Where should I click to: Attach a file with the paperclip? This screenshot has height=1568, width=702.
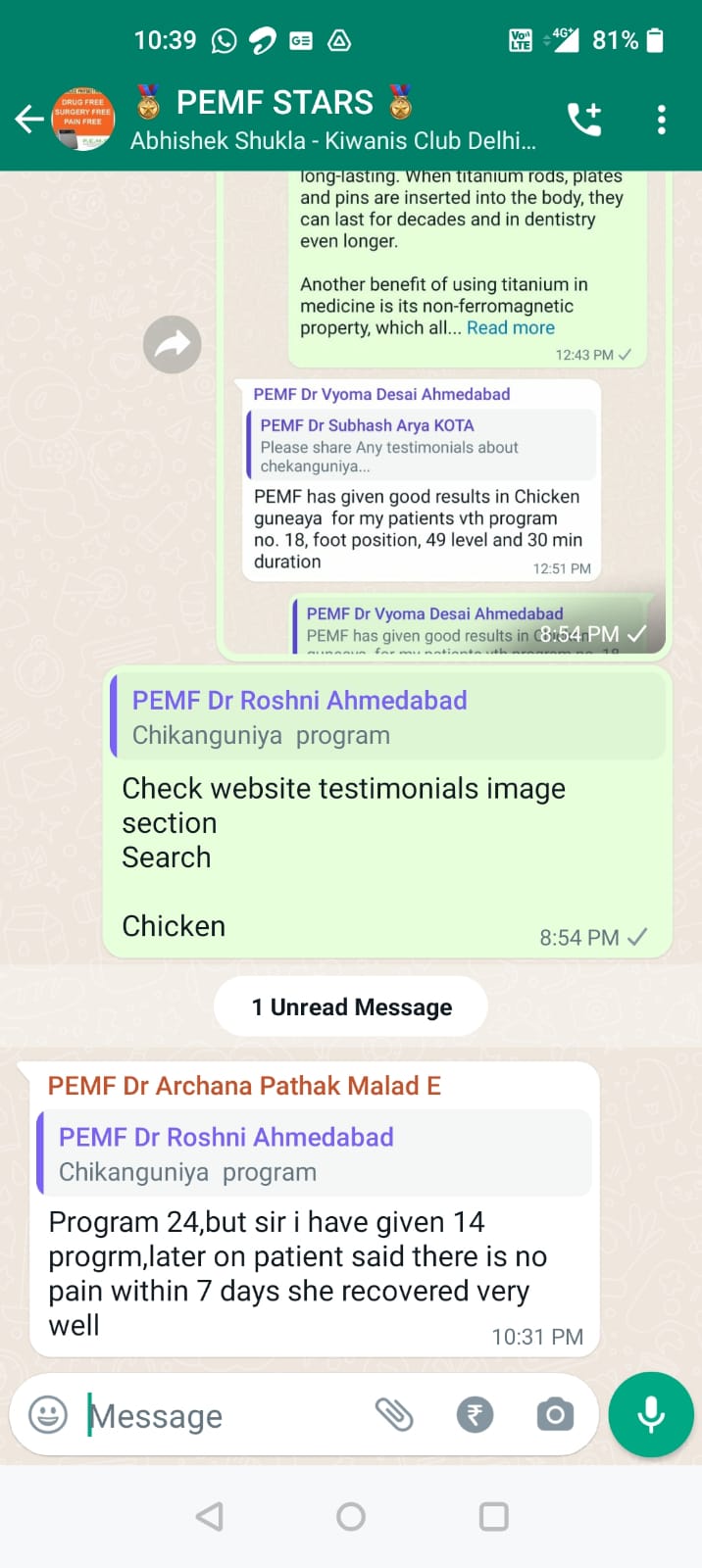(x=394, y=1414)
